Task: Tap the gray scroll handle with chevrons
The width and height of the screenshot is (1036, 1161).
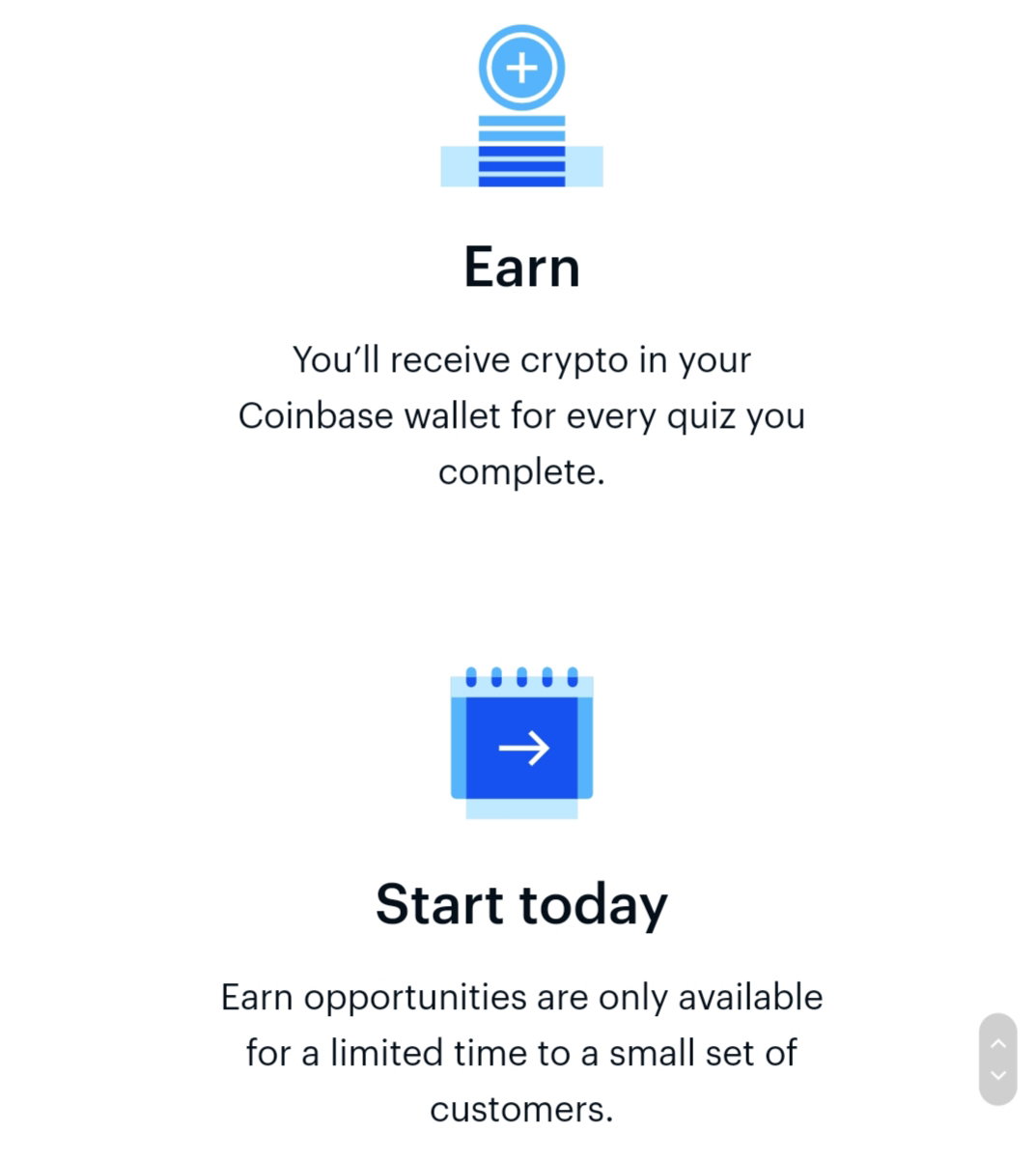Action: [997, 1059]
